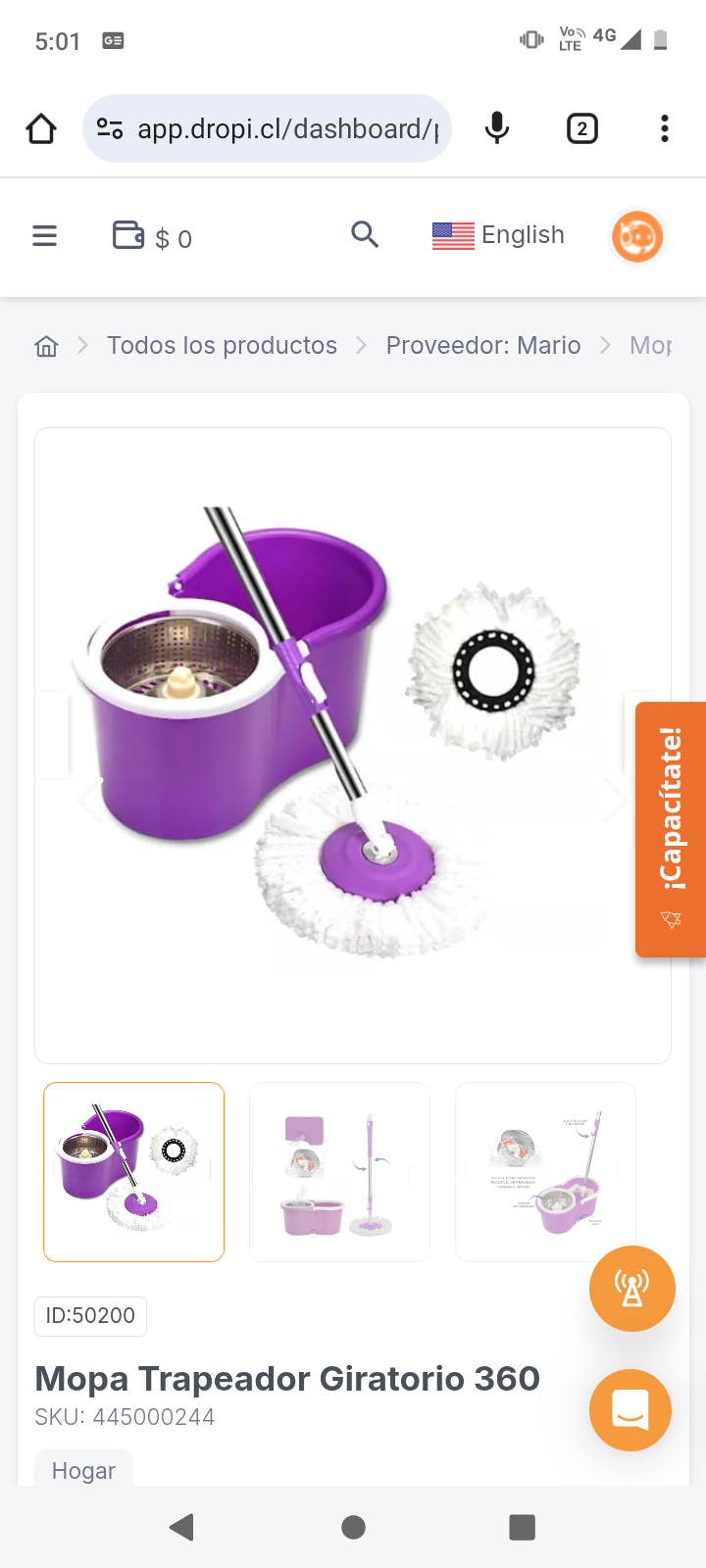This screenshot has width=706, height=1568.
Task: Open the orange chat support button
Action: pos(630,1409)
